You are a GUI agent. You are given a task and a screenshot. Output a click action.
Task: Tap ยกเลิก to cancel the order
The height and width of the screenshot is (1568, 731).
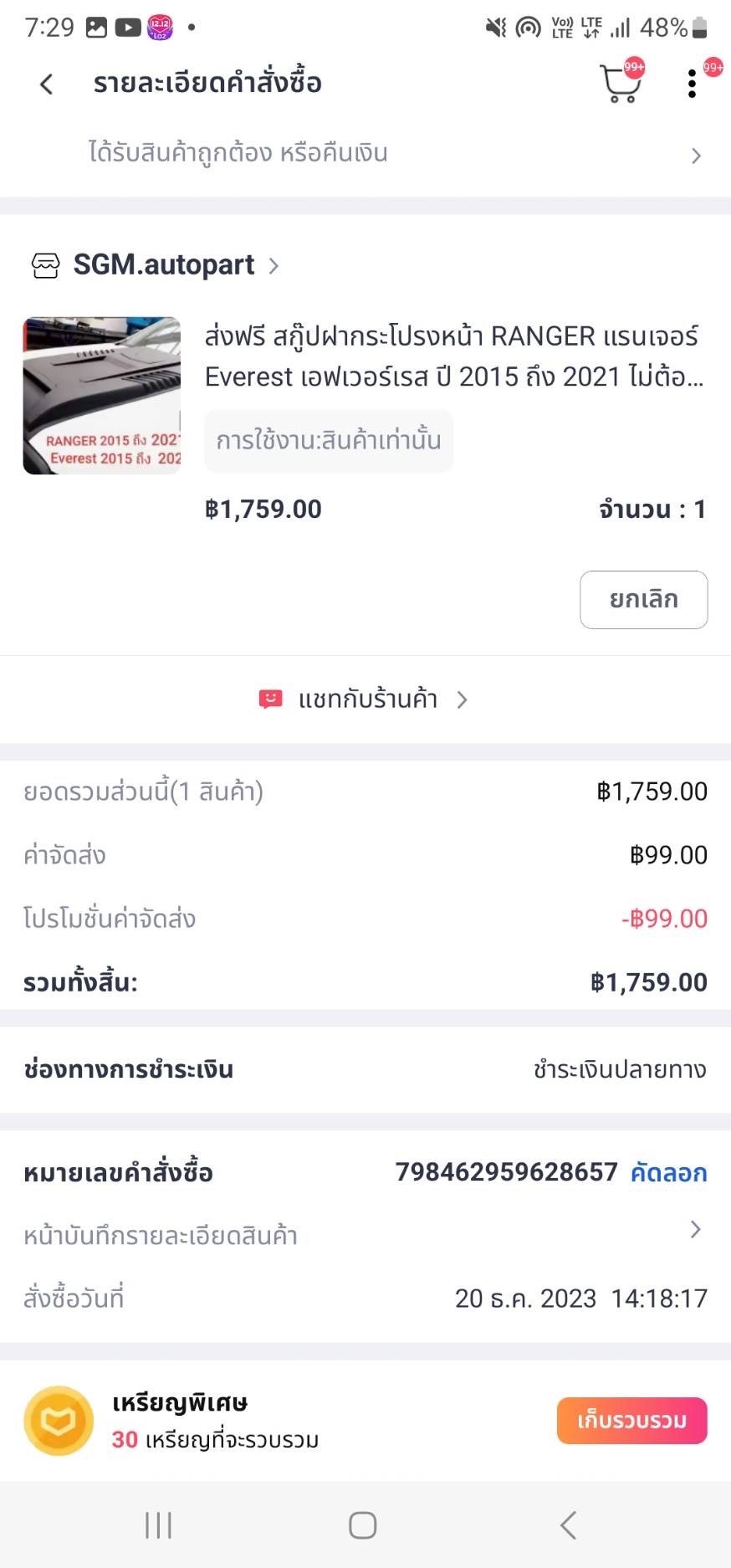click(643, 599)
